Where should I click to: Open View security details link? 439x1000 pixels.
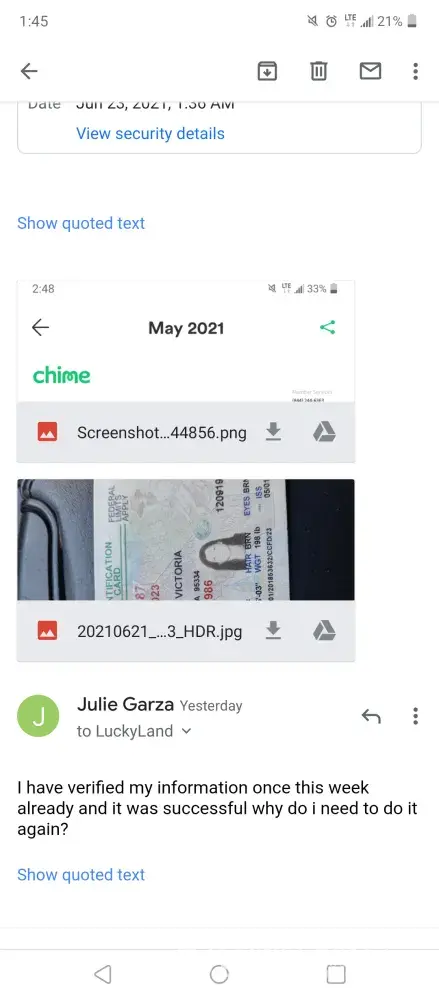(x=150, y=133)
